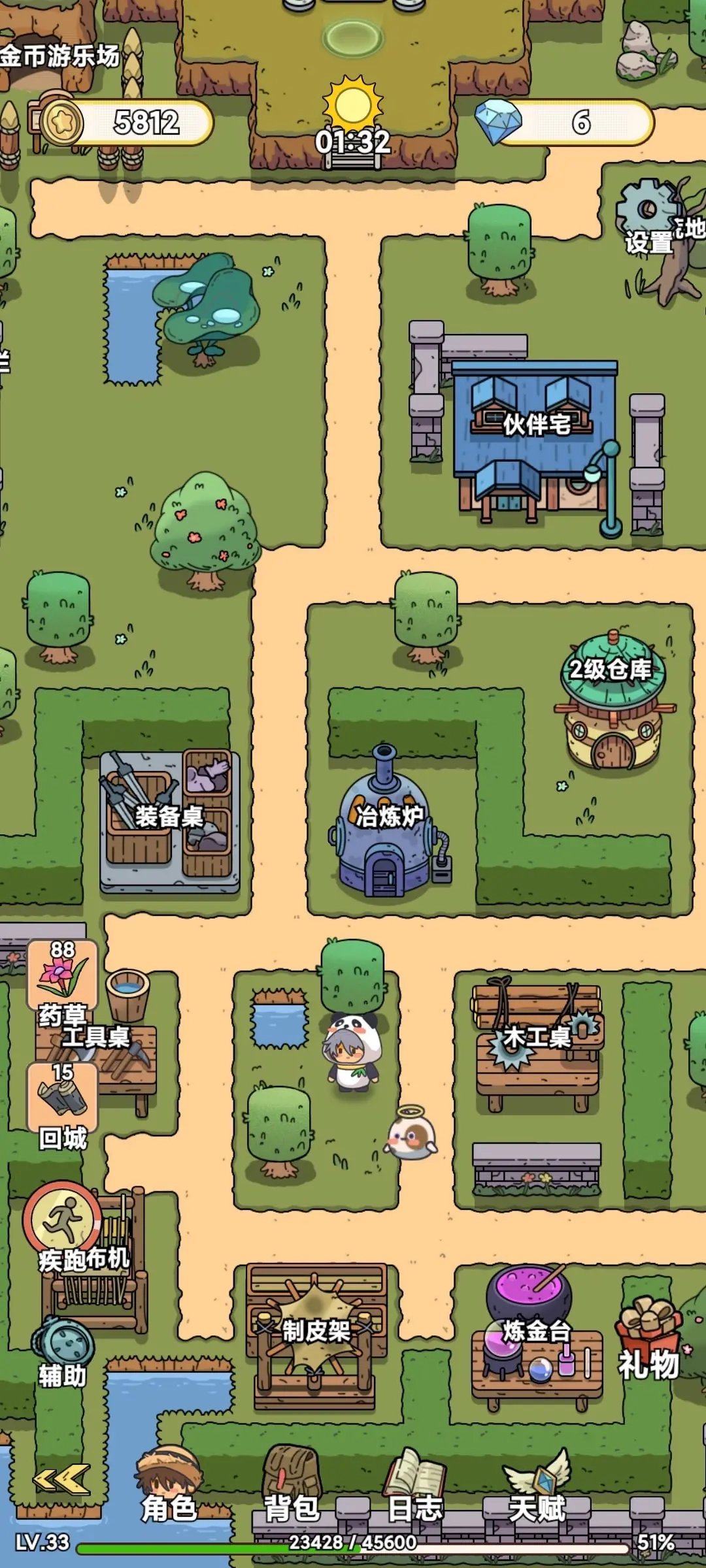Use the 冶炼炉 smelting furnace
The width and height of the screenshot is (706, 1568).
click(x=387, y=830)
